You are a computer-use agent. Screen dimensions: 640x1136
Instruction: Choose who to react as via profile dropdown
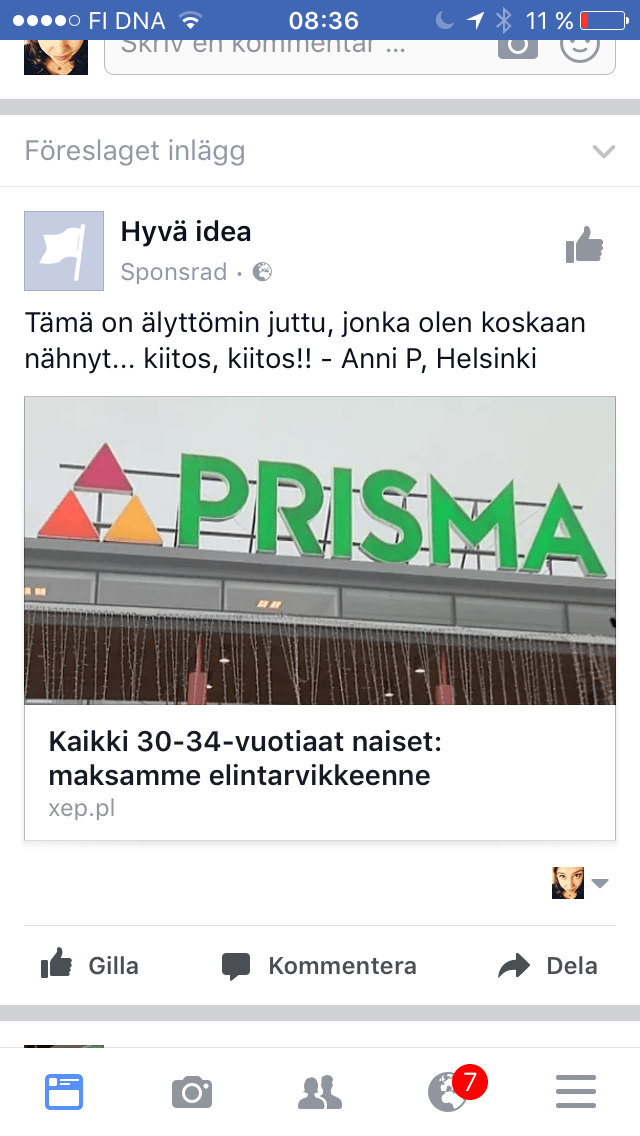[x=580, y=883]
